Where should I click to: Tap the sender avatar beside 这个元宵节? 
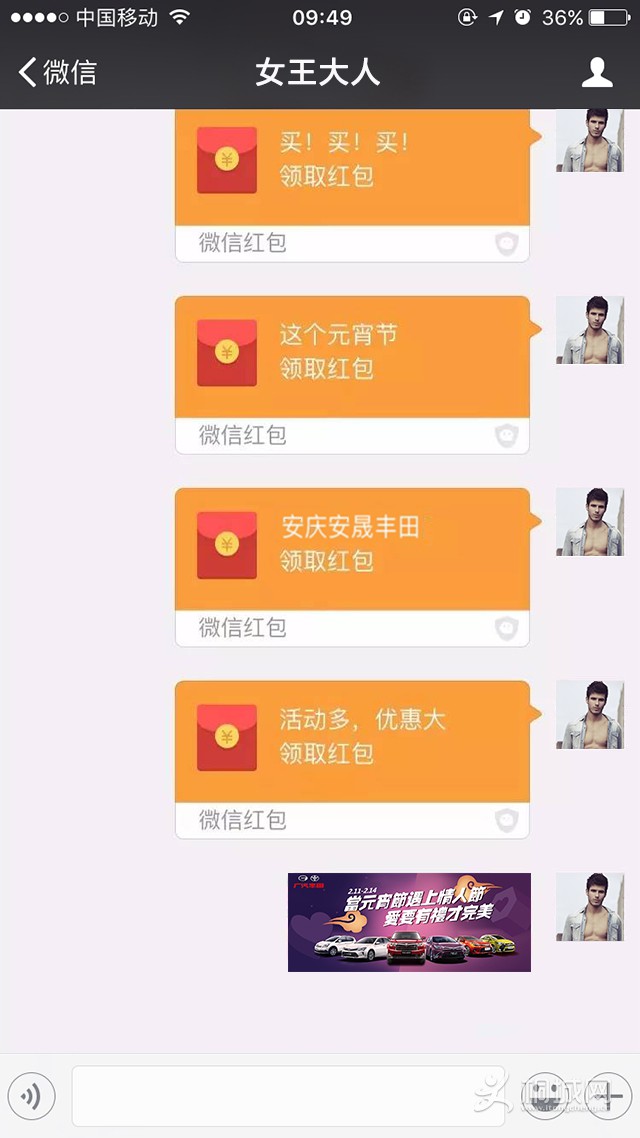point(590,330)
